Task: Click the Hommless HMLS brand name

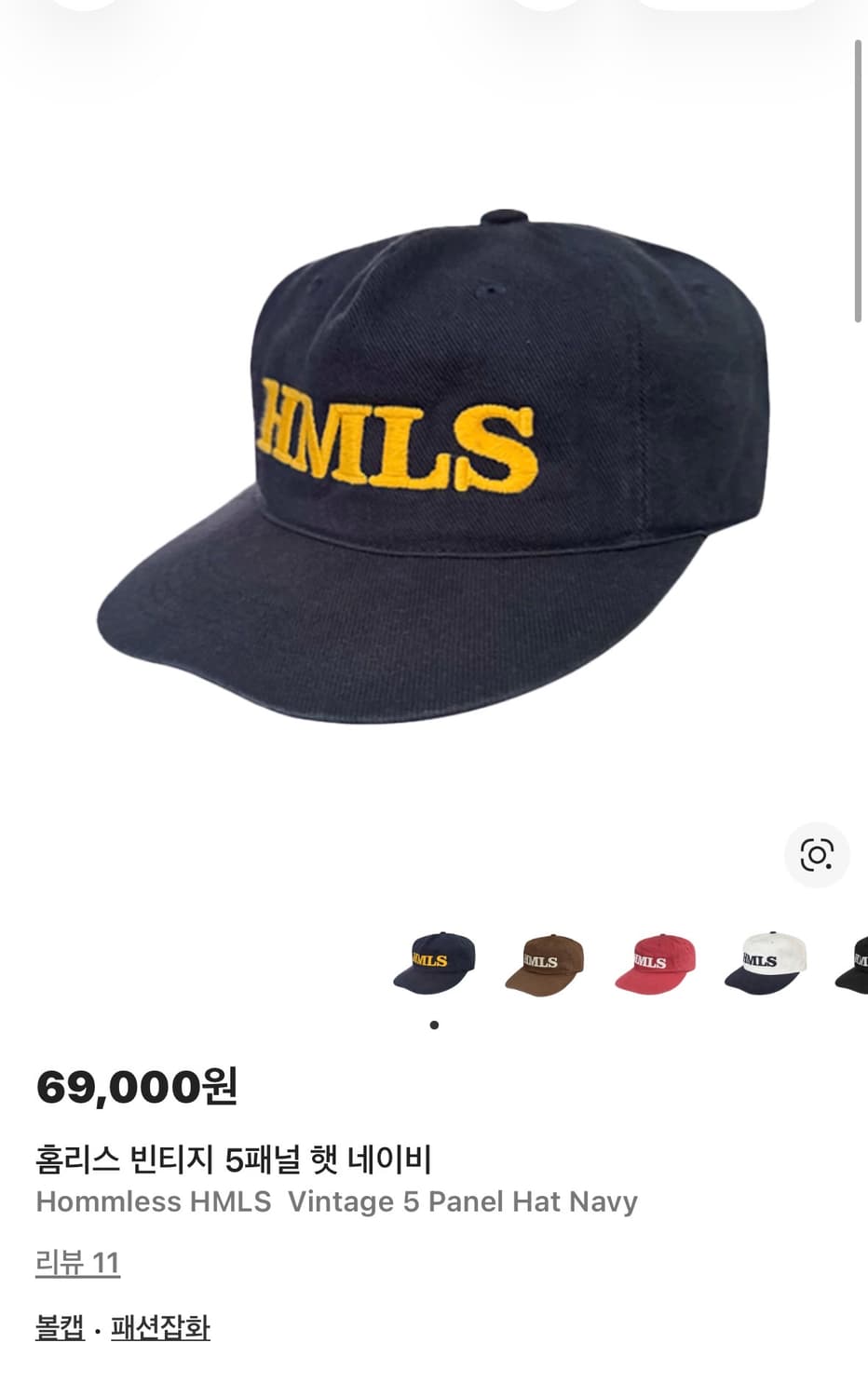Action: click(x=151, y=1201)
